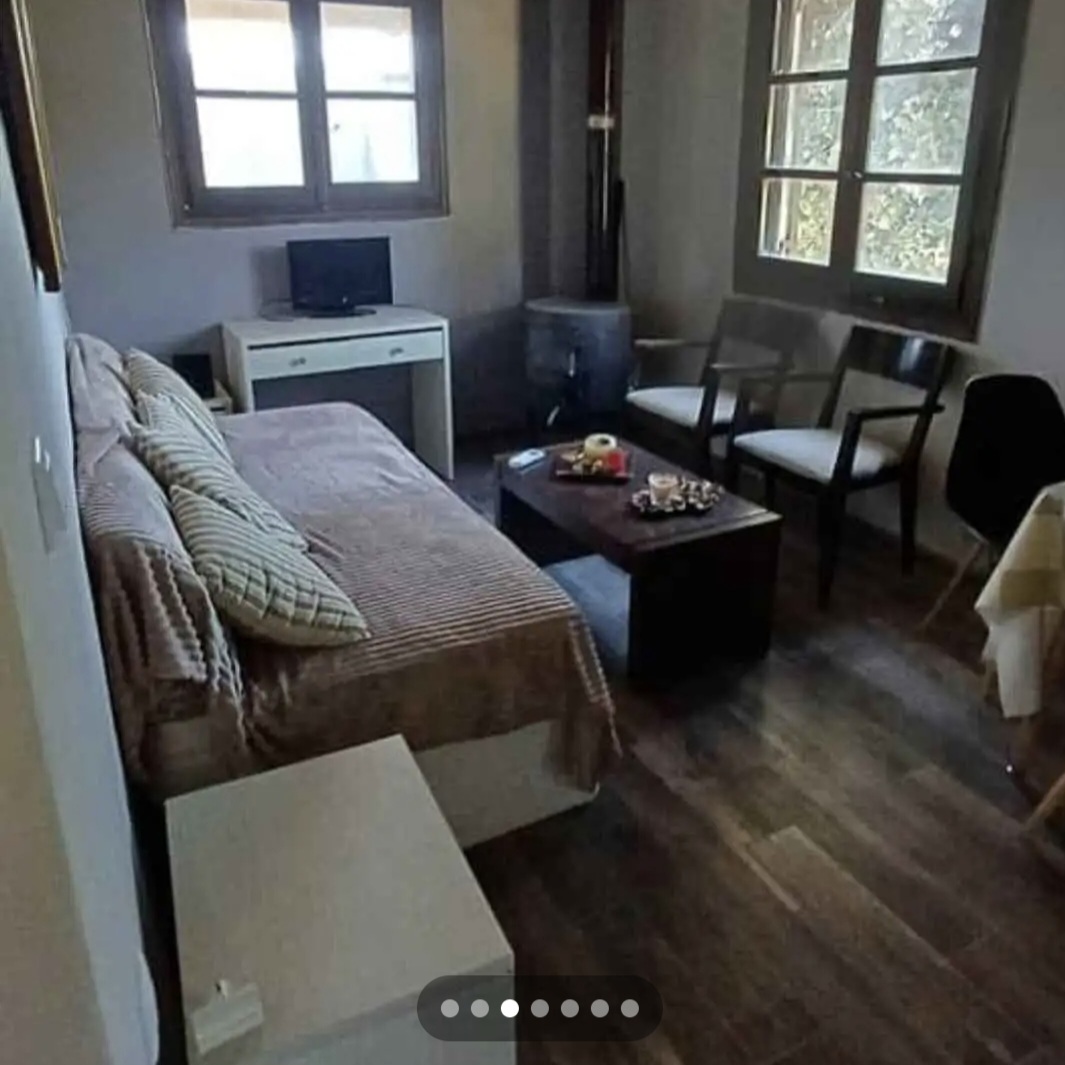Select the last dot of the photo indicator
Screen dimensions: 1065x1065
pyautogui.click(x=630, y=1008)
